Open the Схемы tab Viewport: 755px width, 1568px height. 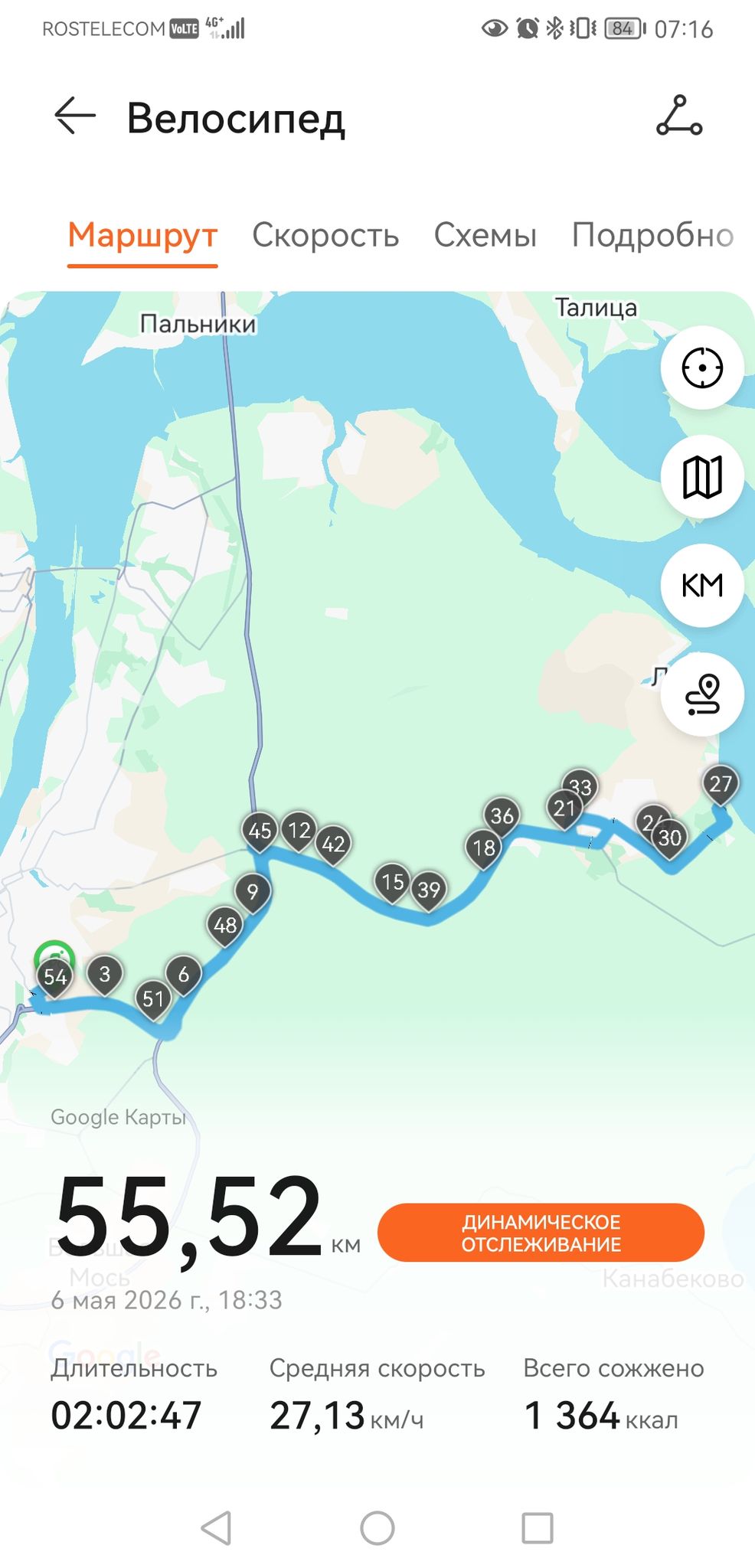pos(485,235)
